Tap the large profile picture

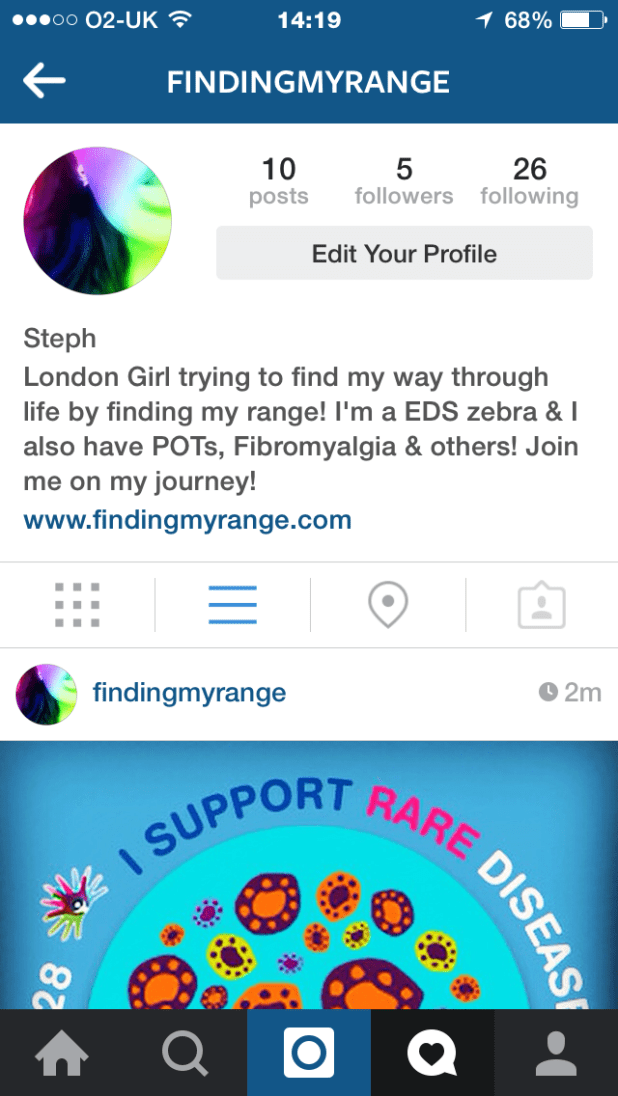[98, 221]
